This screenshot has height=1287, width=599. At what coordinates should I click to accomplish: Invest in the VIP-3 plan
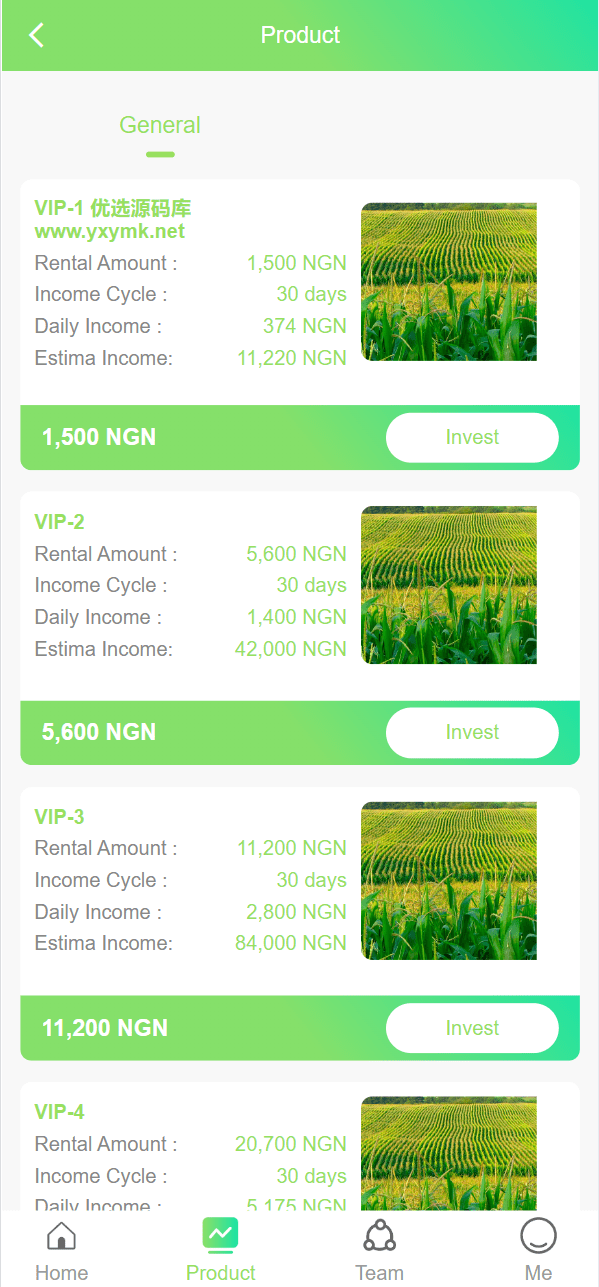point(472,1028)
